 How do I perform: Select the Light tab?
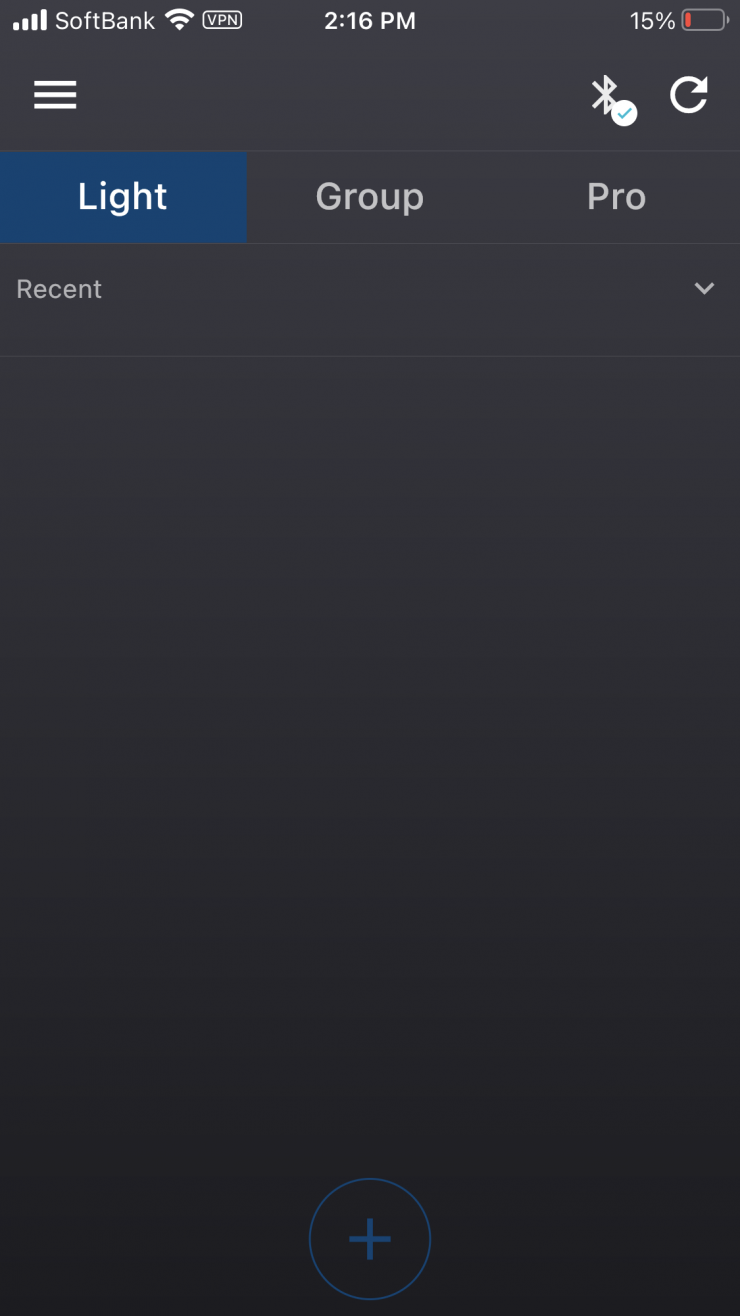tap(123, 197)
